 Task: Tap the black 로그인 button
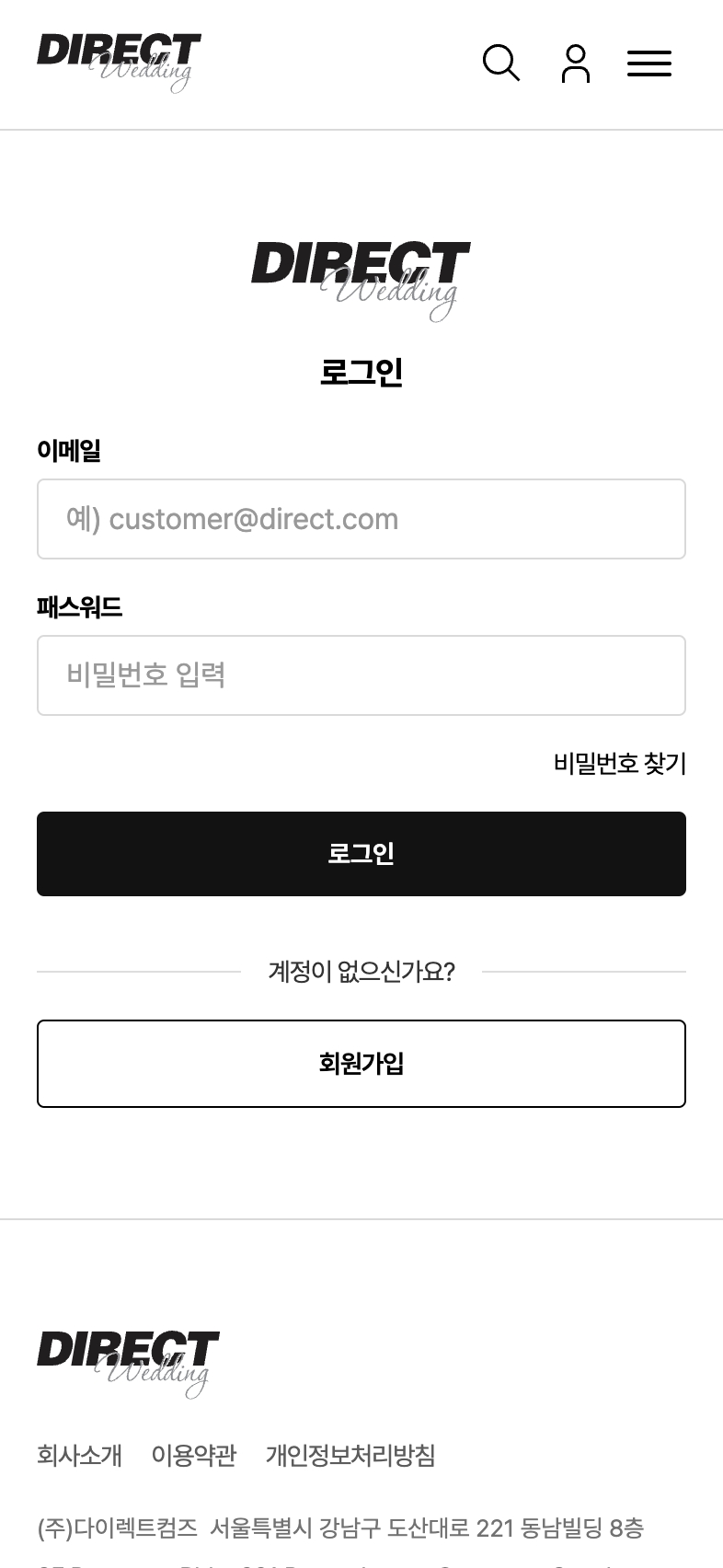(x=361, y=854)
